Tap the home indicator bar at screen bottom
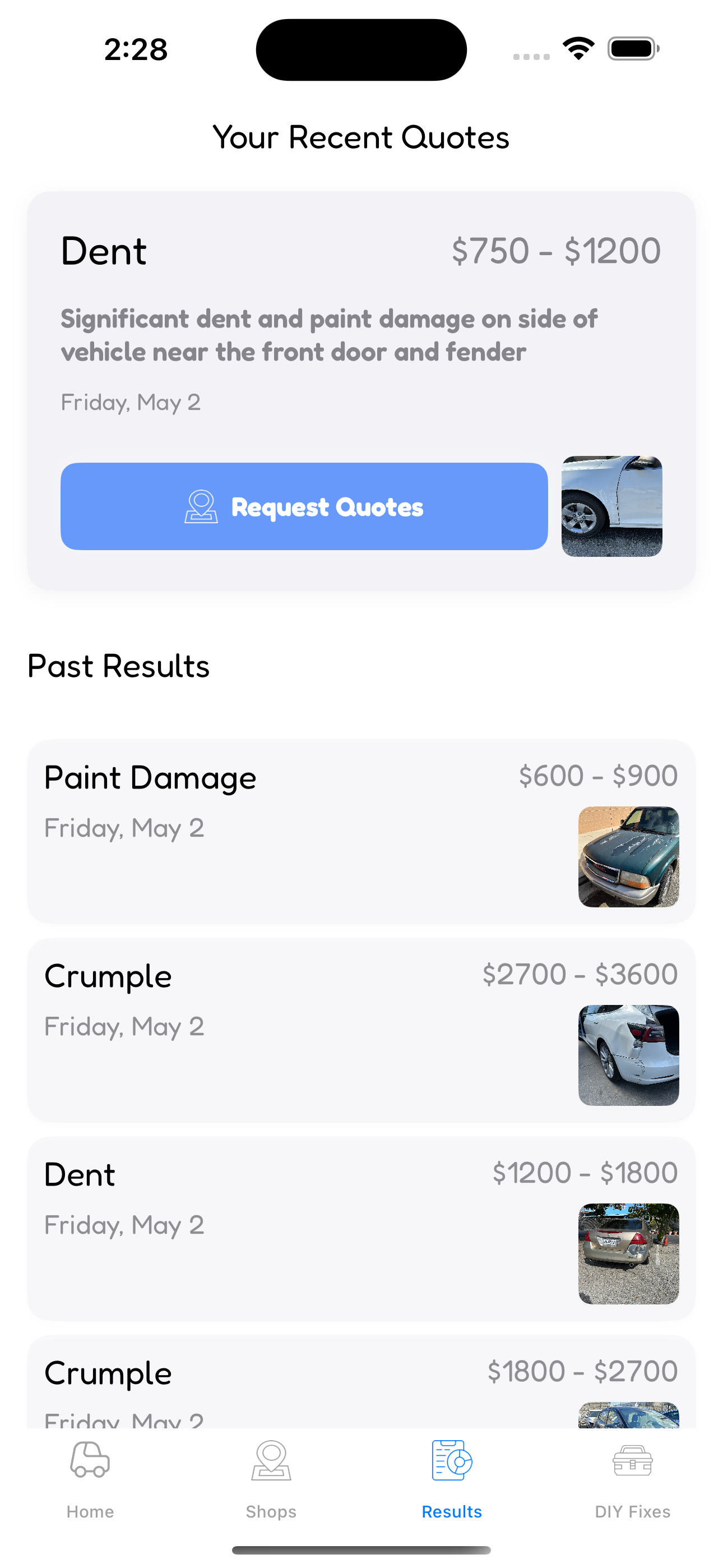 [361, 1548]
